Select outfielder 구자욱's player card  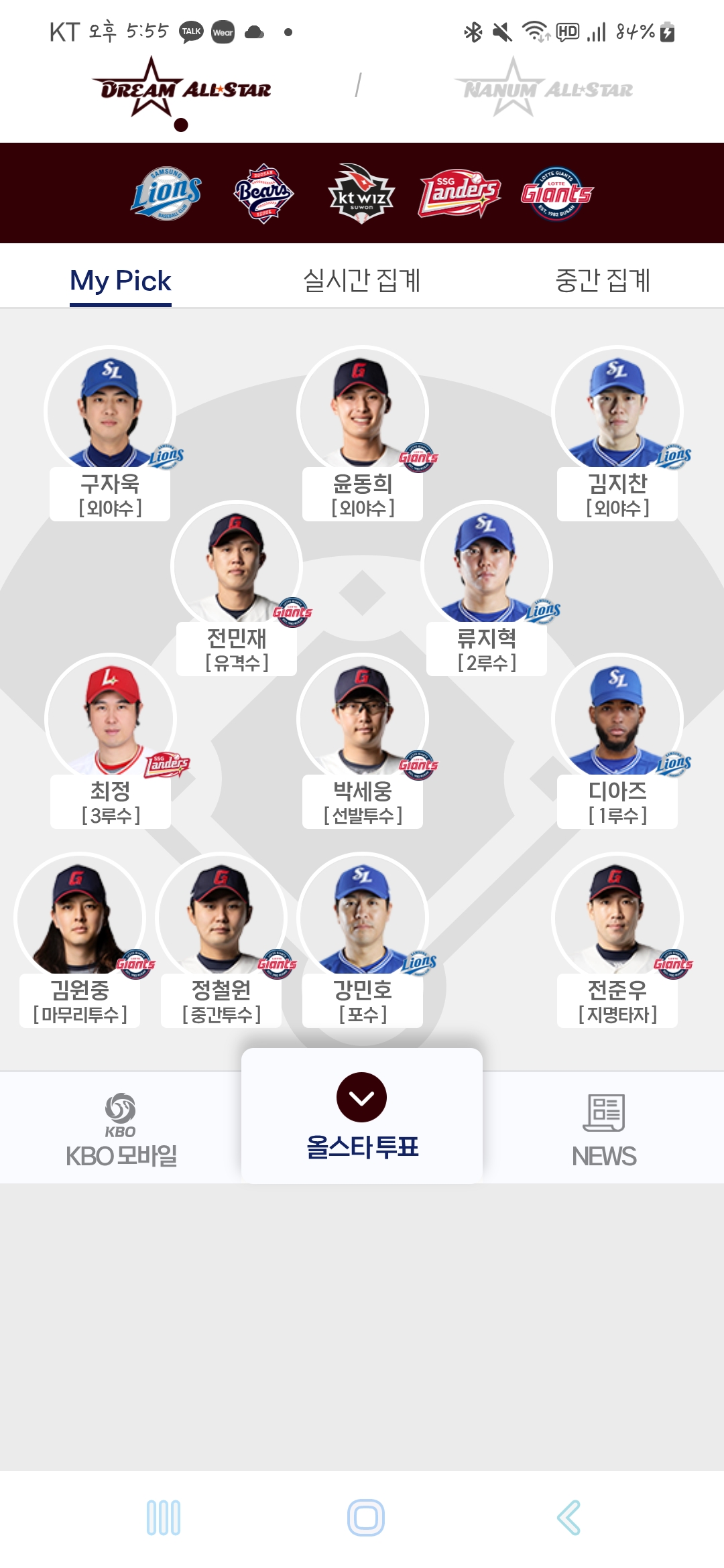(x=111, y=433)
